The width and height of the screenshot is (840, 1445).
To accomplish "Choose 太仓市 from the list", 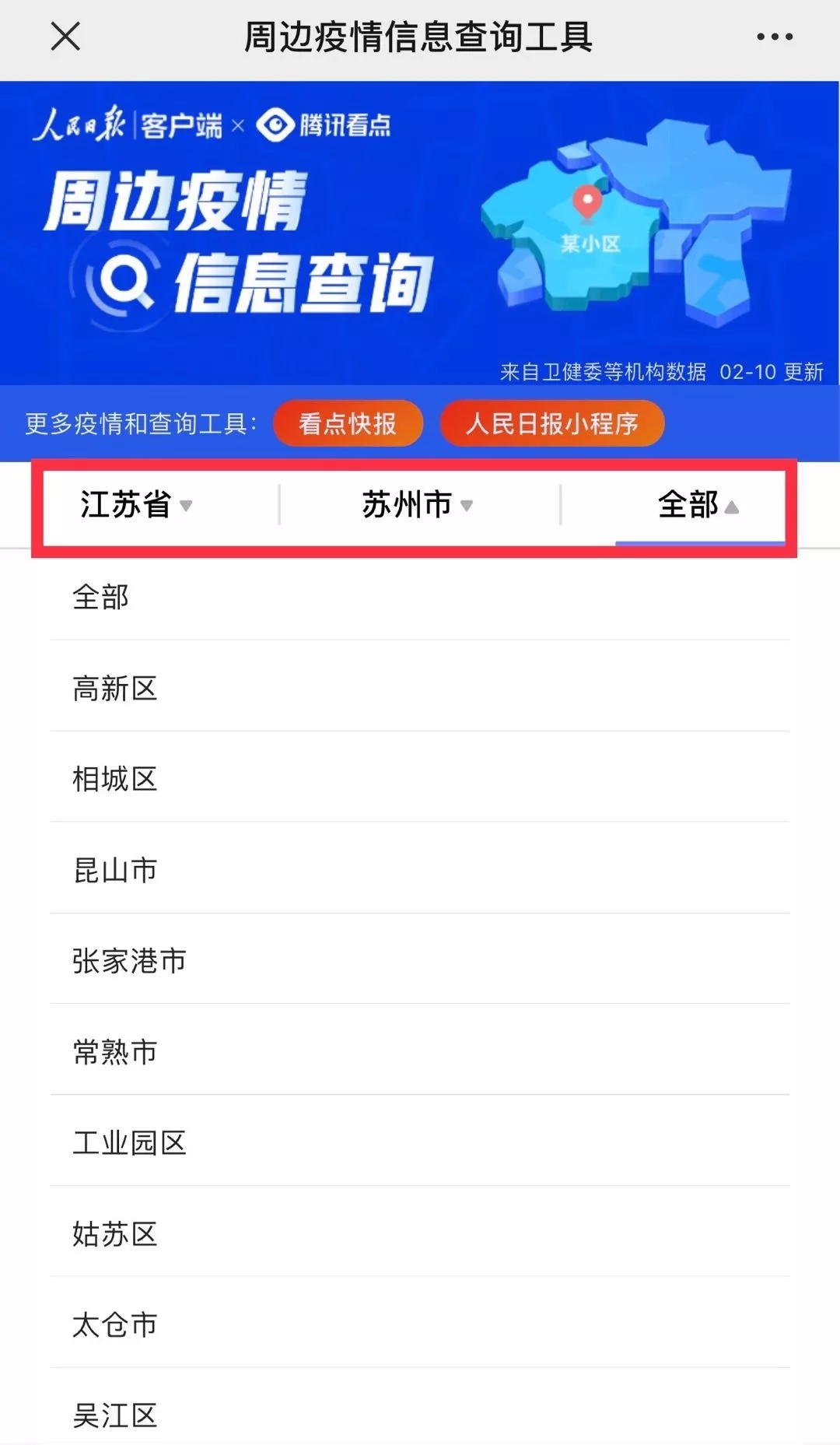I will coord(420,1324).
